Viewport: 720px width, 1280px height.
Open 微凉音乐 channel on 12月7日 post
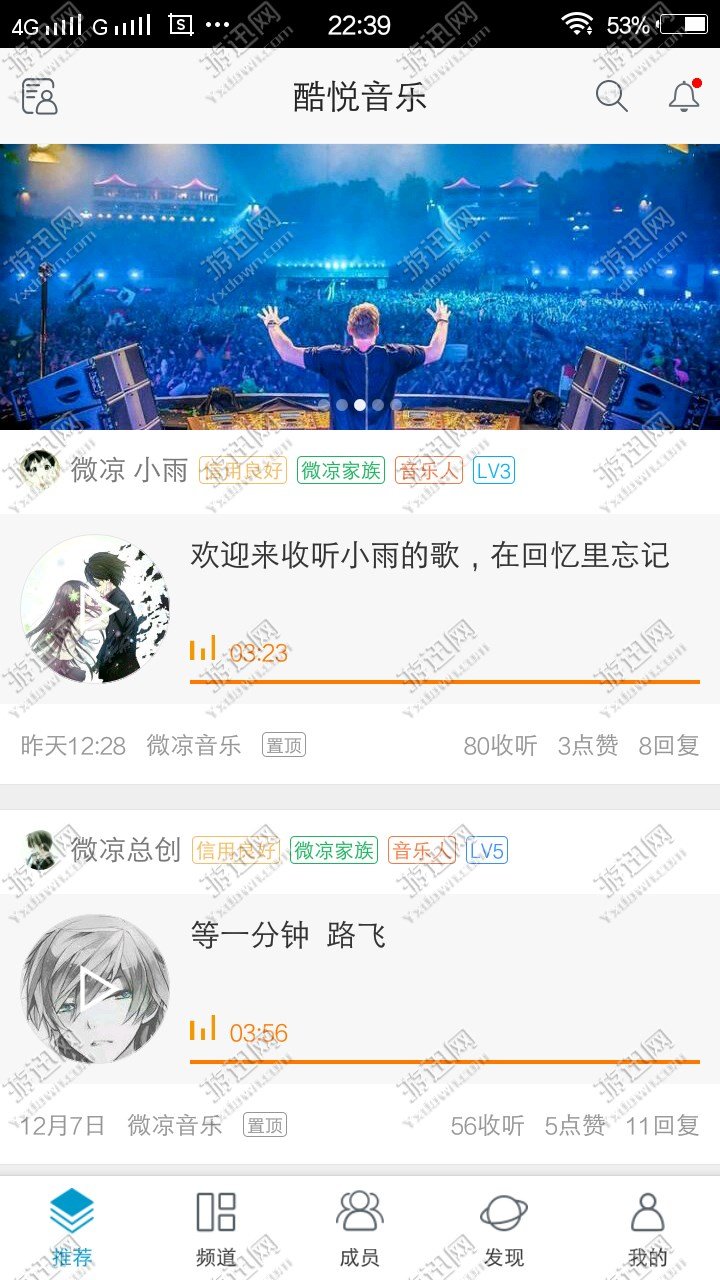click(x=175, y=1125)
